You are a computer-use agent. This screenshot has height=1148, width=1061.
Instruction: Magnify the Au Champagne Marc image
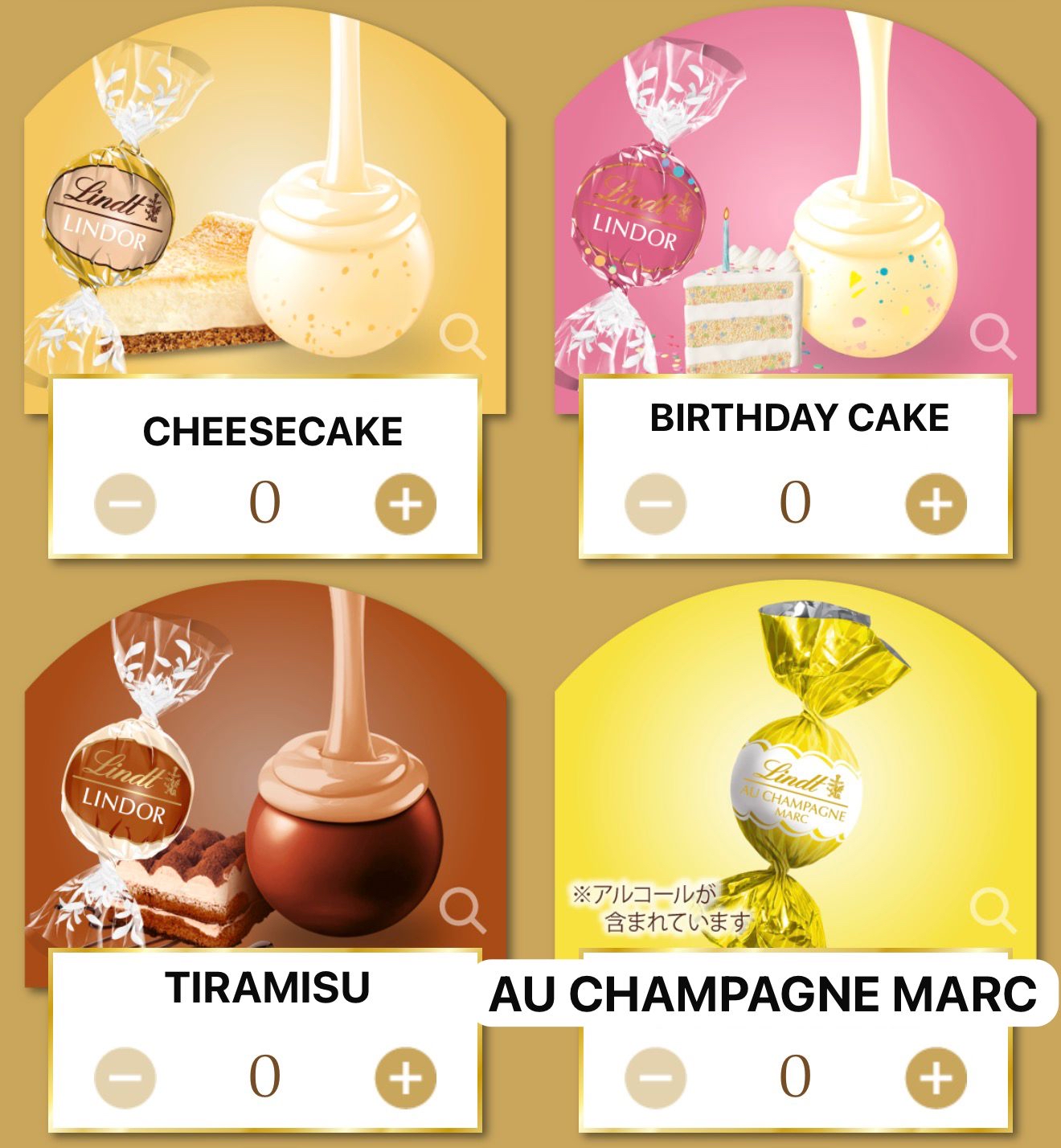pyautogui.click(x=993, y=911)
